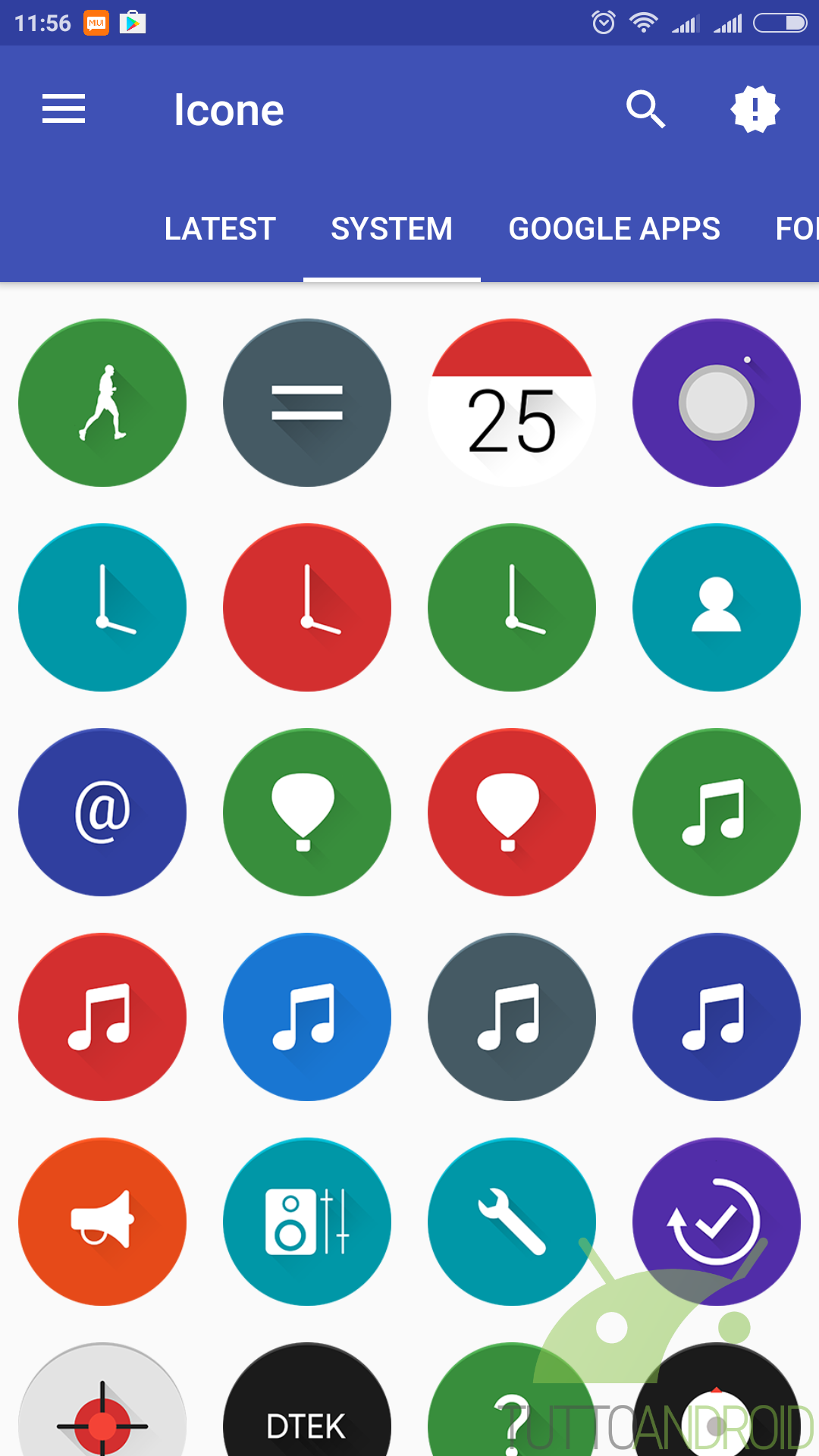The width and height of the screenshot is (819, 1456).
Task: Tap the grey equals sign icon
Action: pos(307,403)
